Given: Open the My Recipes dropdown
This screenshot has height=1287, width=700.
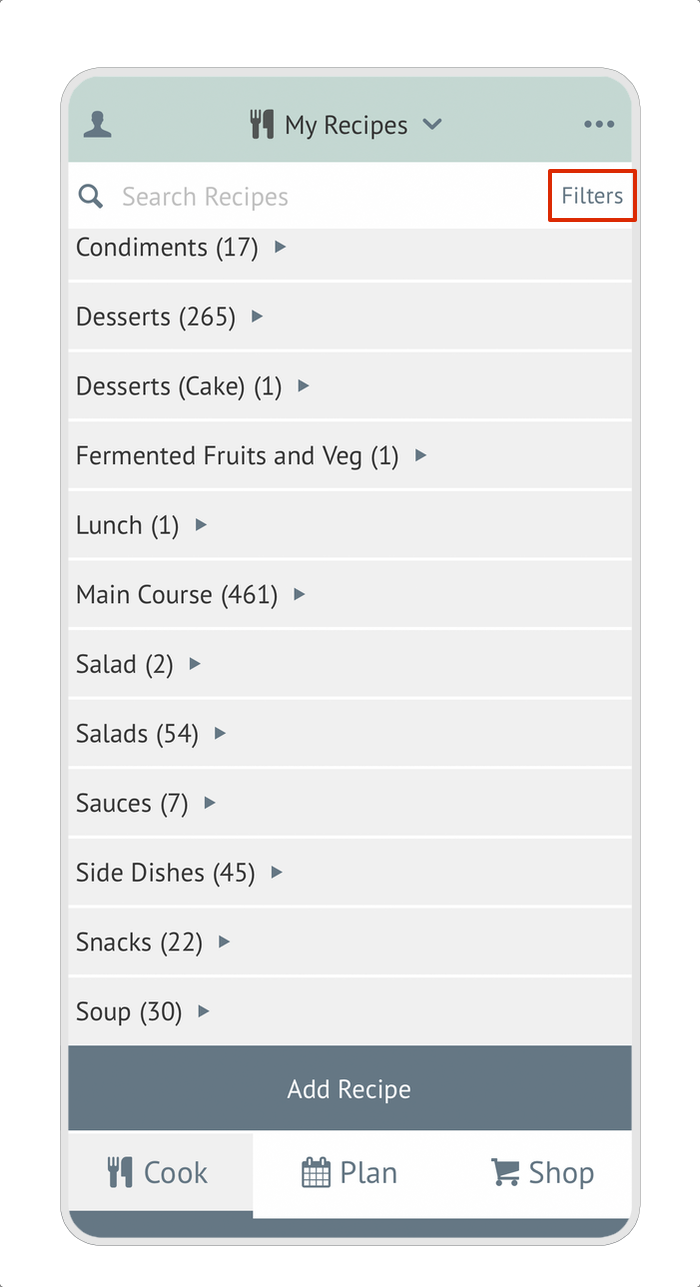Looking at the screenshot, I should [346, 125].
